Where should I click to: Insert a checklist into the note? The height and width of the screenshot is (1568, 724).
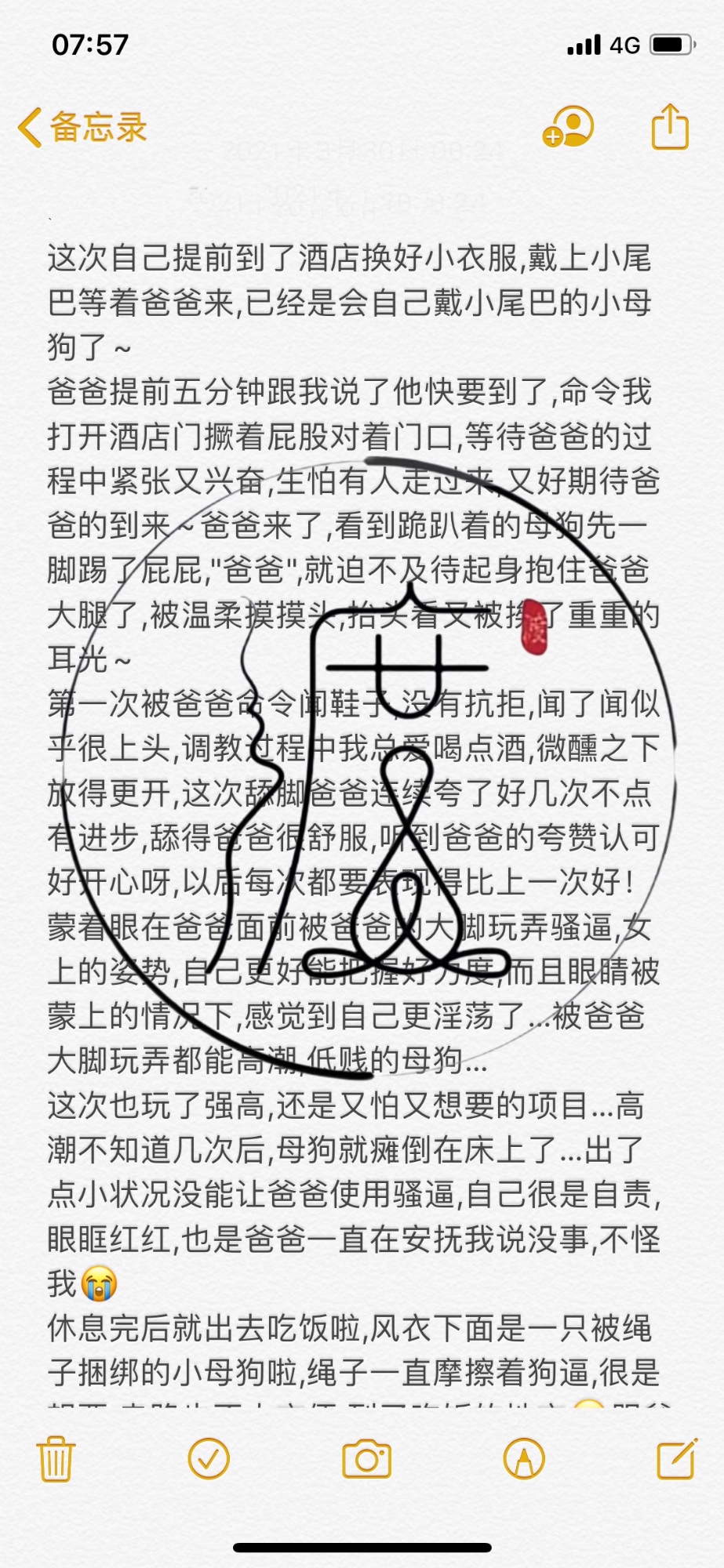(x=209, y=1459)
